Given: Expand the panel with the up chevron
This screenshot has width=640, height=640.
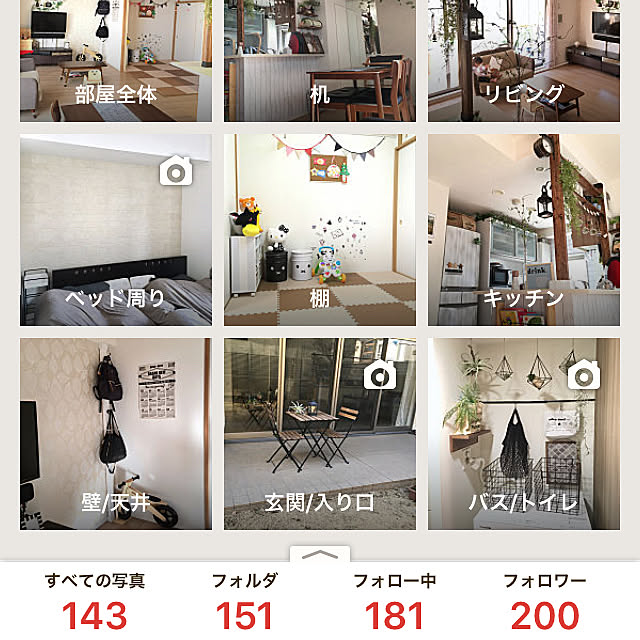Looking at the screenshot, I should [x=320, y=553].
